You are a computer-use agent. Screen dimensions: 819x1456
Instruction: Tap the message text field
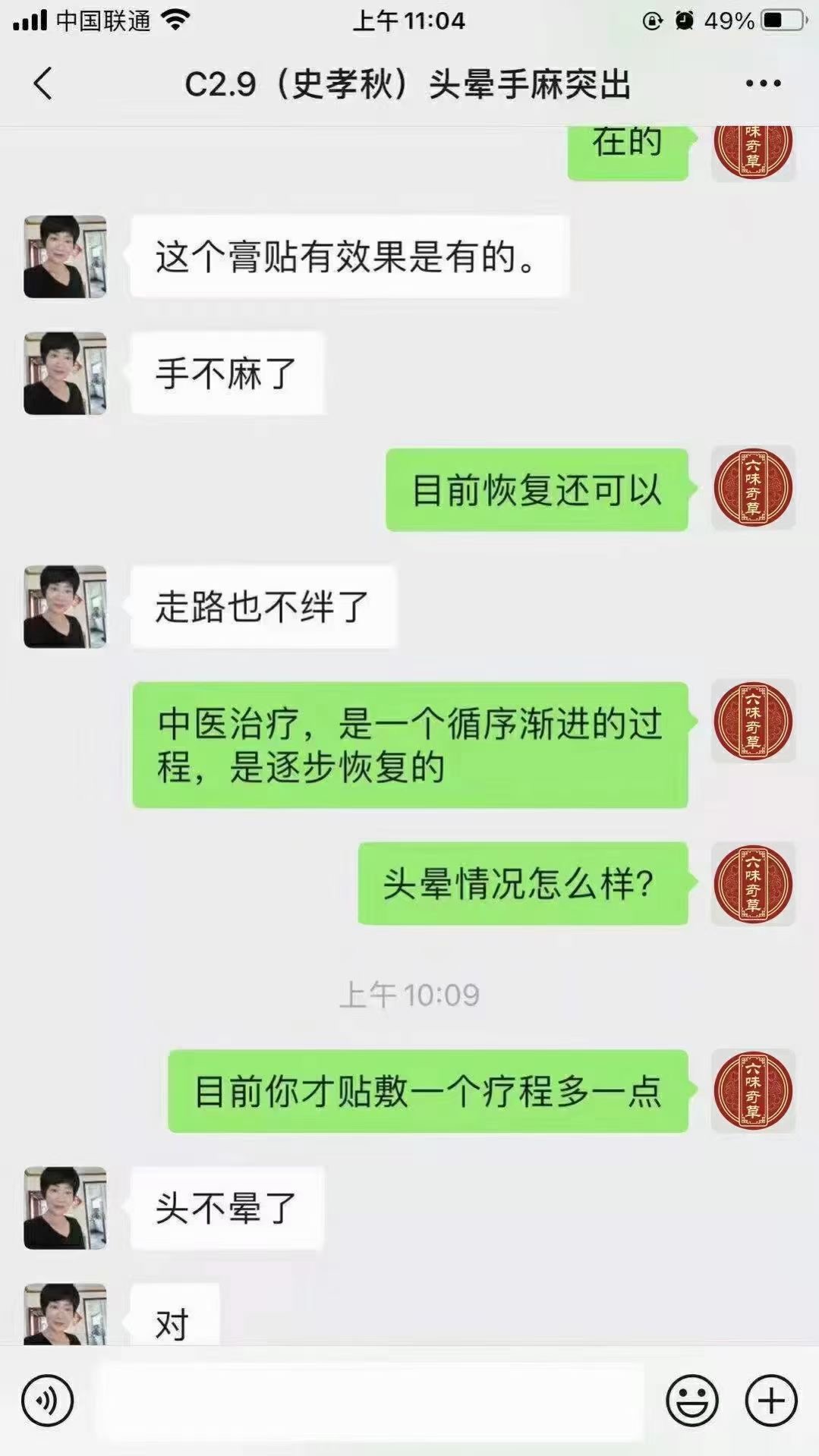pyautogui.click(x=372, y=1401)
